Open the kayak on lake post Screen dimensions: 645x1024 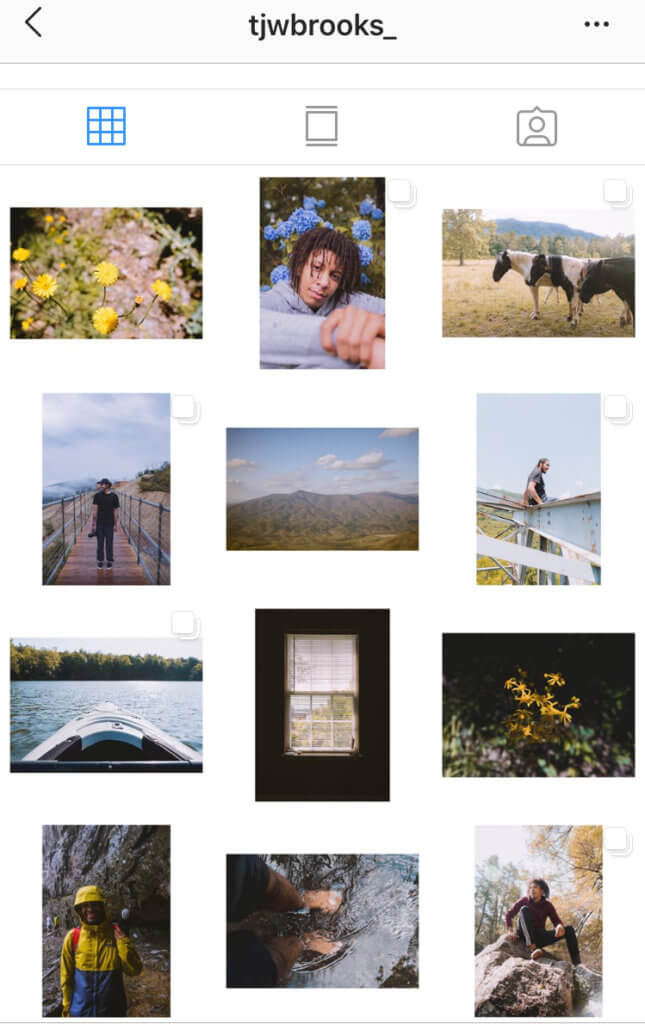(x=106, y=705)
